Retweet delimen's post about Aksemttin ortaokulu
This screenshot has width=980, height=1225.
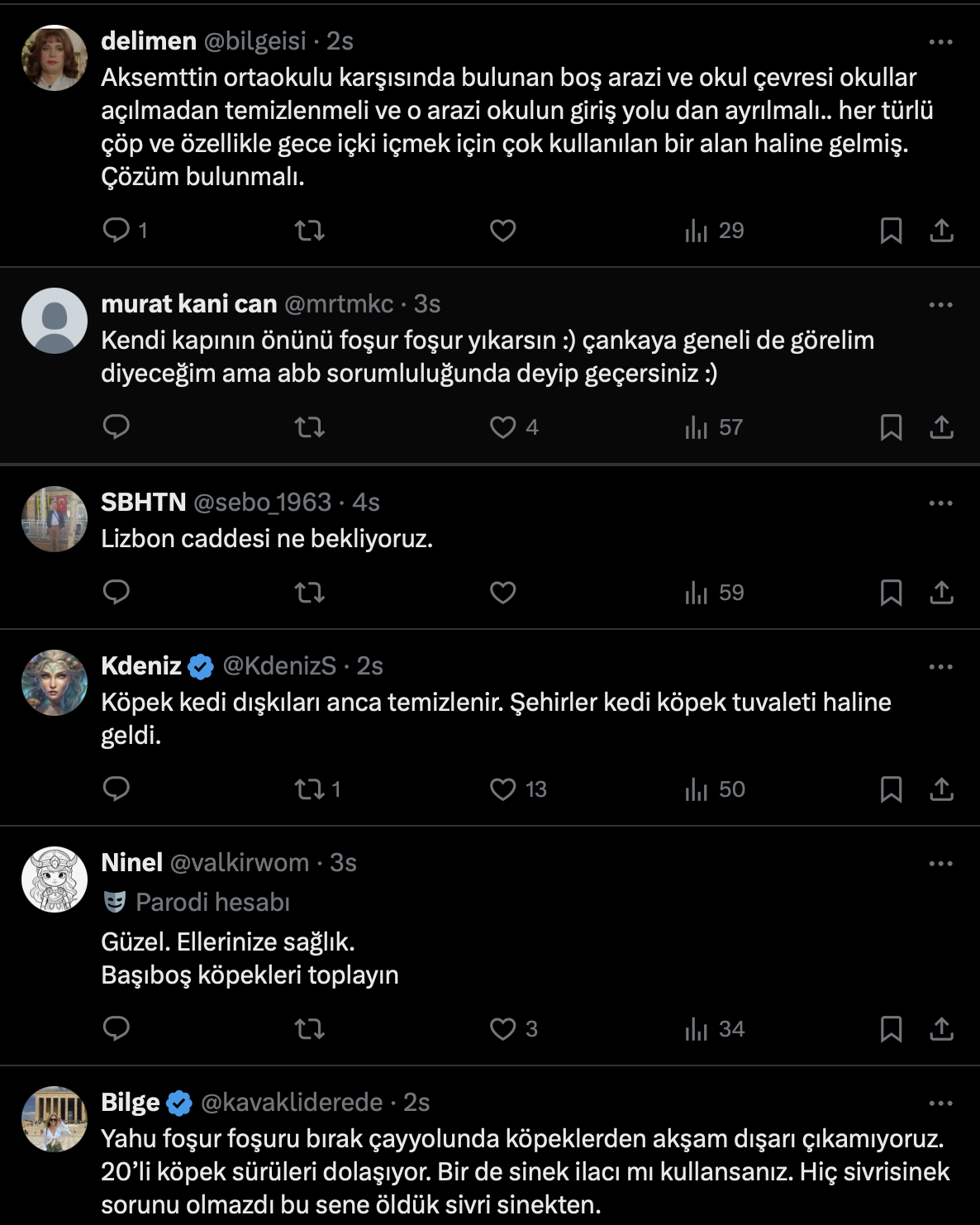310,230
